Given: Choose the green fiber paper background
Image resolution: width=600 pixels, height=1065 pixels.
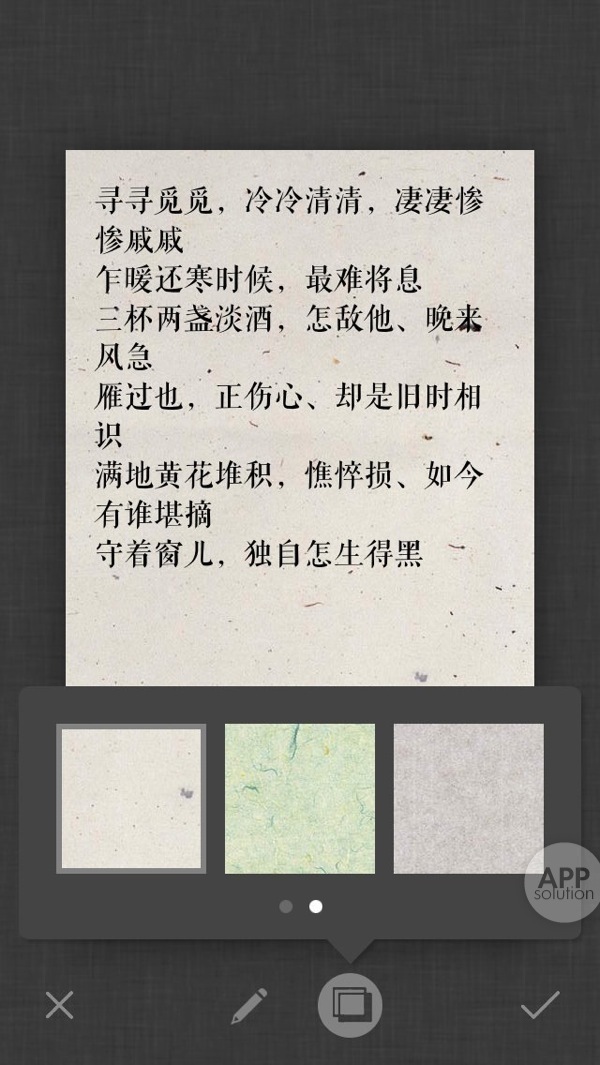Looking at the screenshot, I should coord(300,798).
